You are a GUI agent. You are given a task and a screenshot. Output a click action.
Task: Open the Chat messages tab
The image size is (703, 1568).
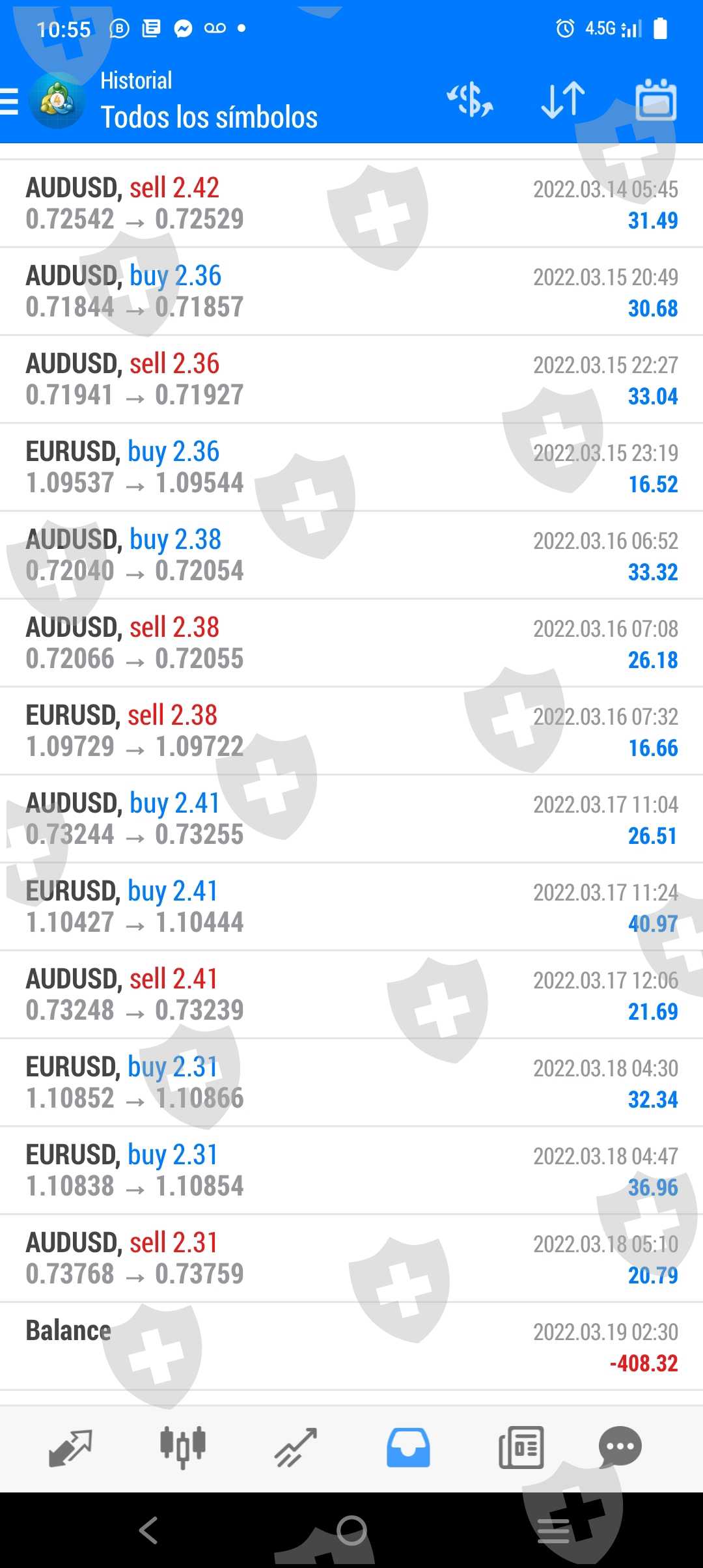[x=620, y=1448]
